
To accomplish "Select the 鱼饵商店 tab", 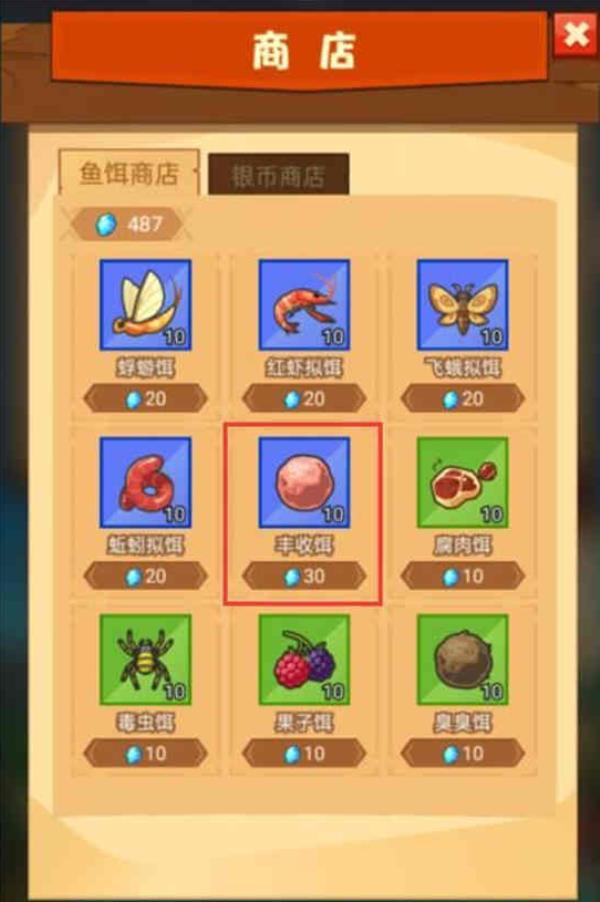I will (129, 173).
